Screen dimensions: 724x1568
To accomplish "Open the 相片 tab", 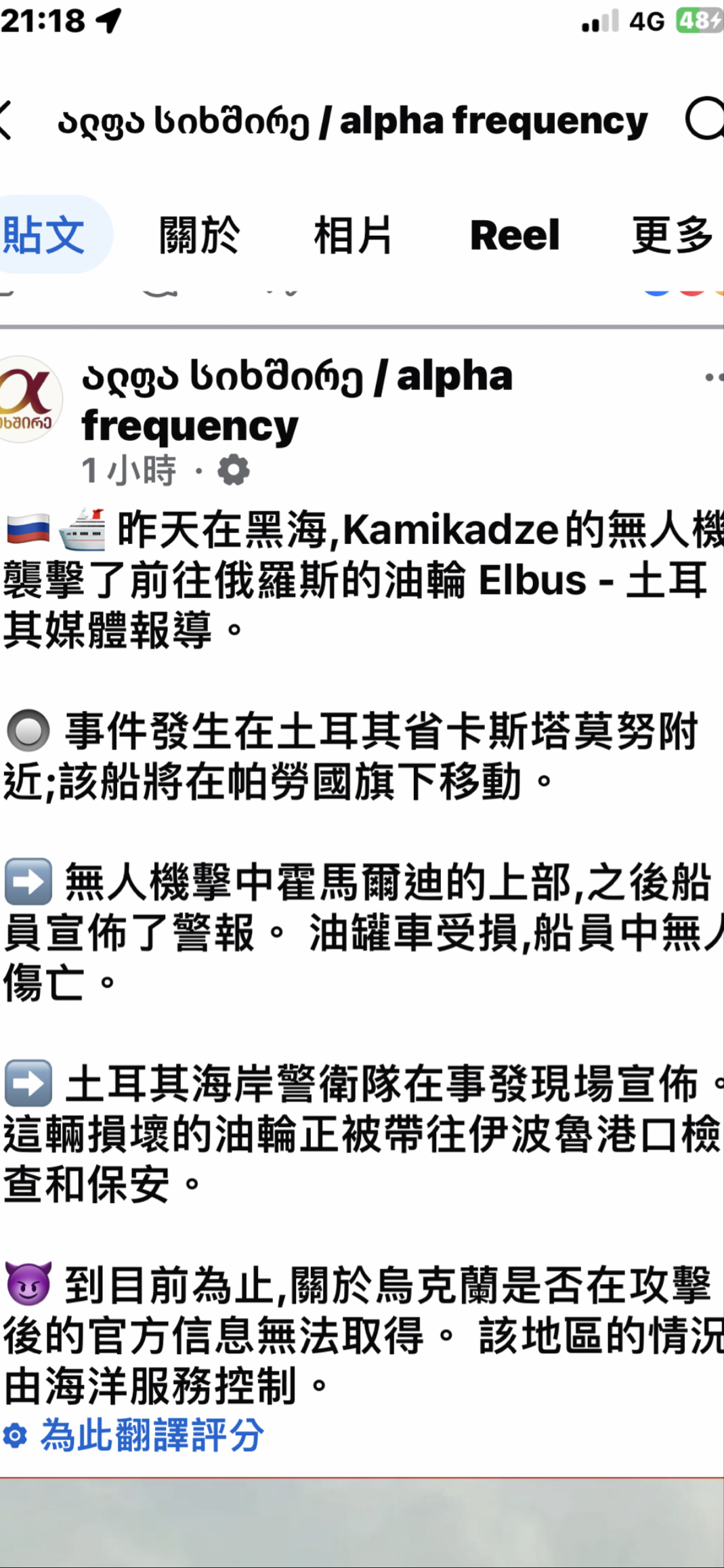I will (353, 235).
